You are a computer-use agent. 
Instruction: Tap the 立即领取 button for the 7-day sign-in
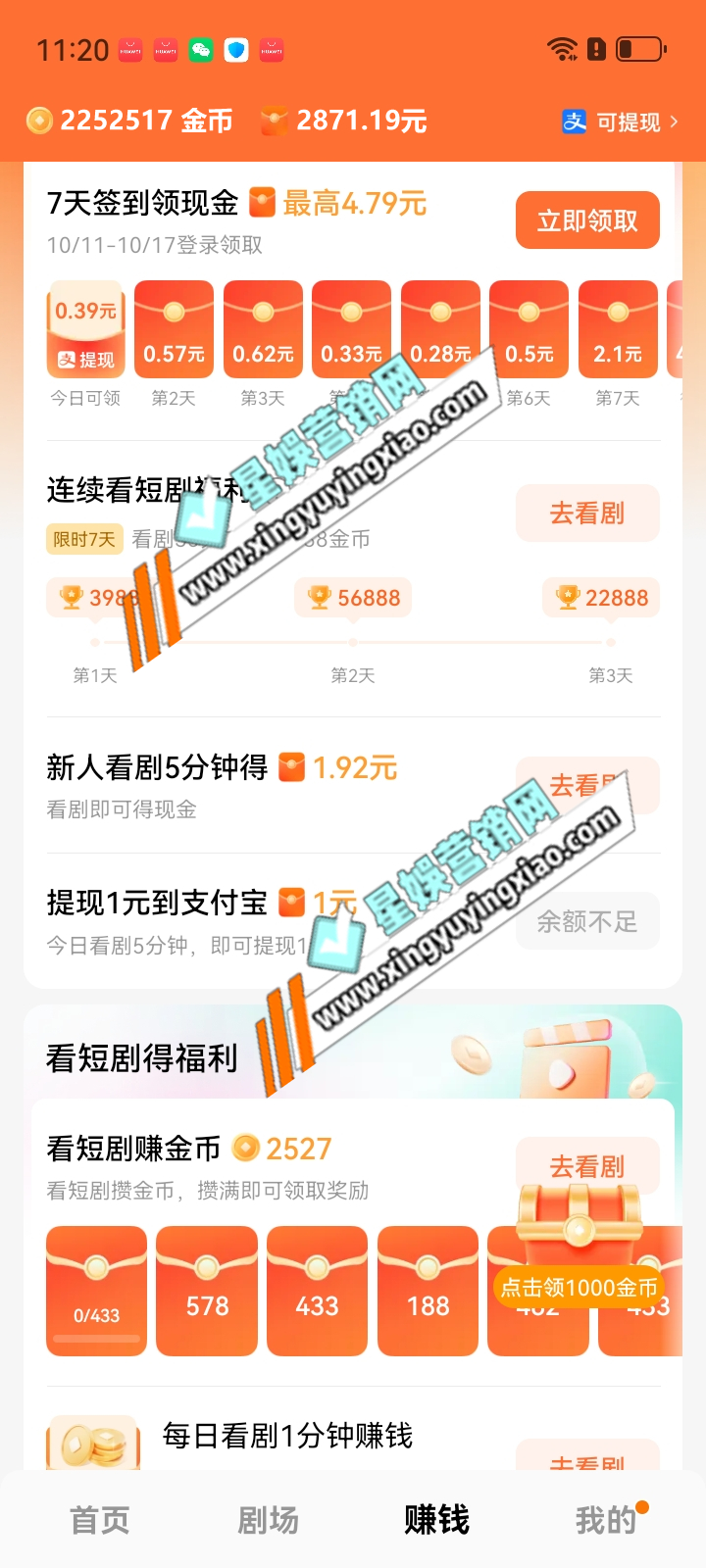click(x=587, y=220)
